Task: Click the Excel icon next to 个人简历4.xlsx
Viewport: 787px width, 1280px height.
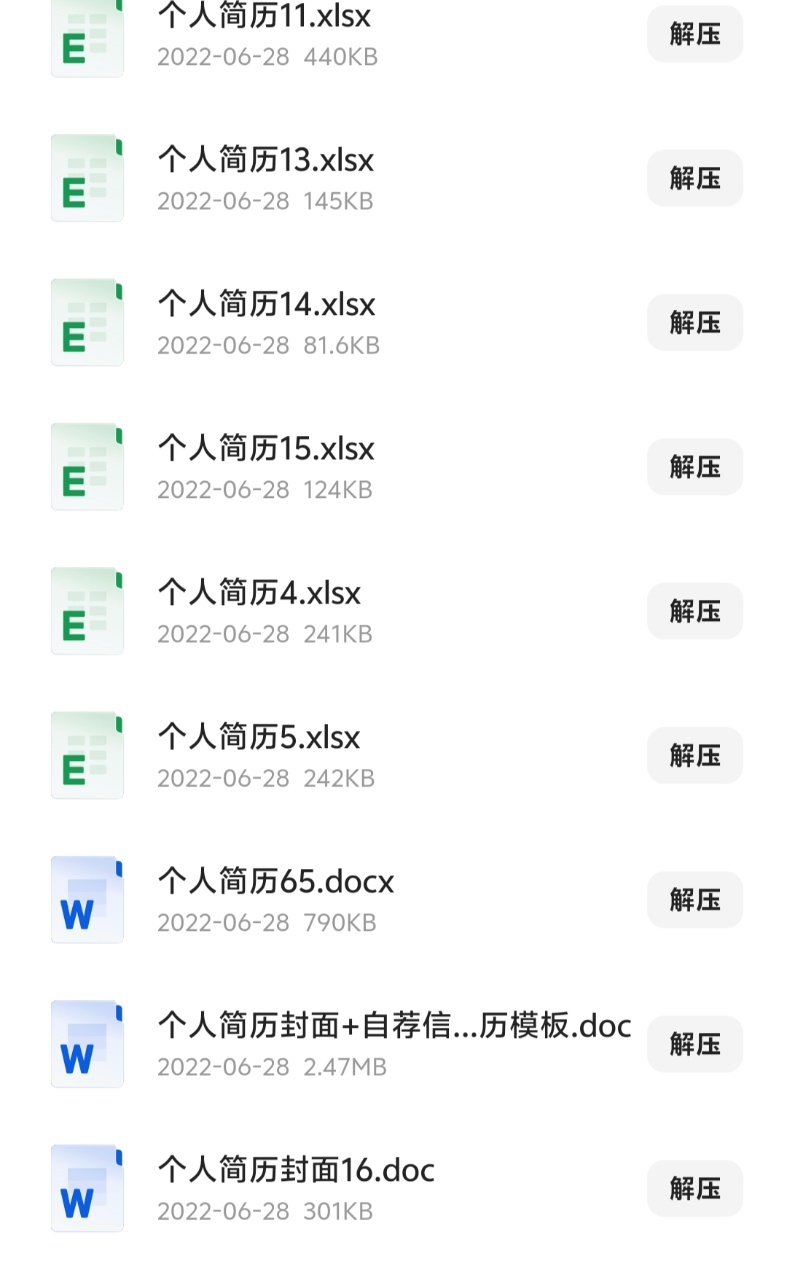Action: [x=87, y=610]
